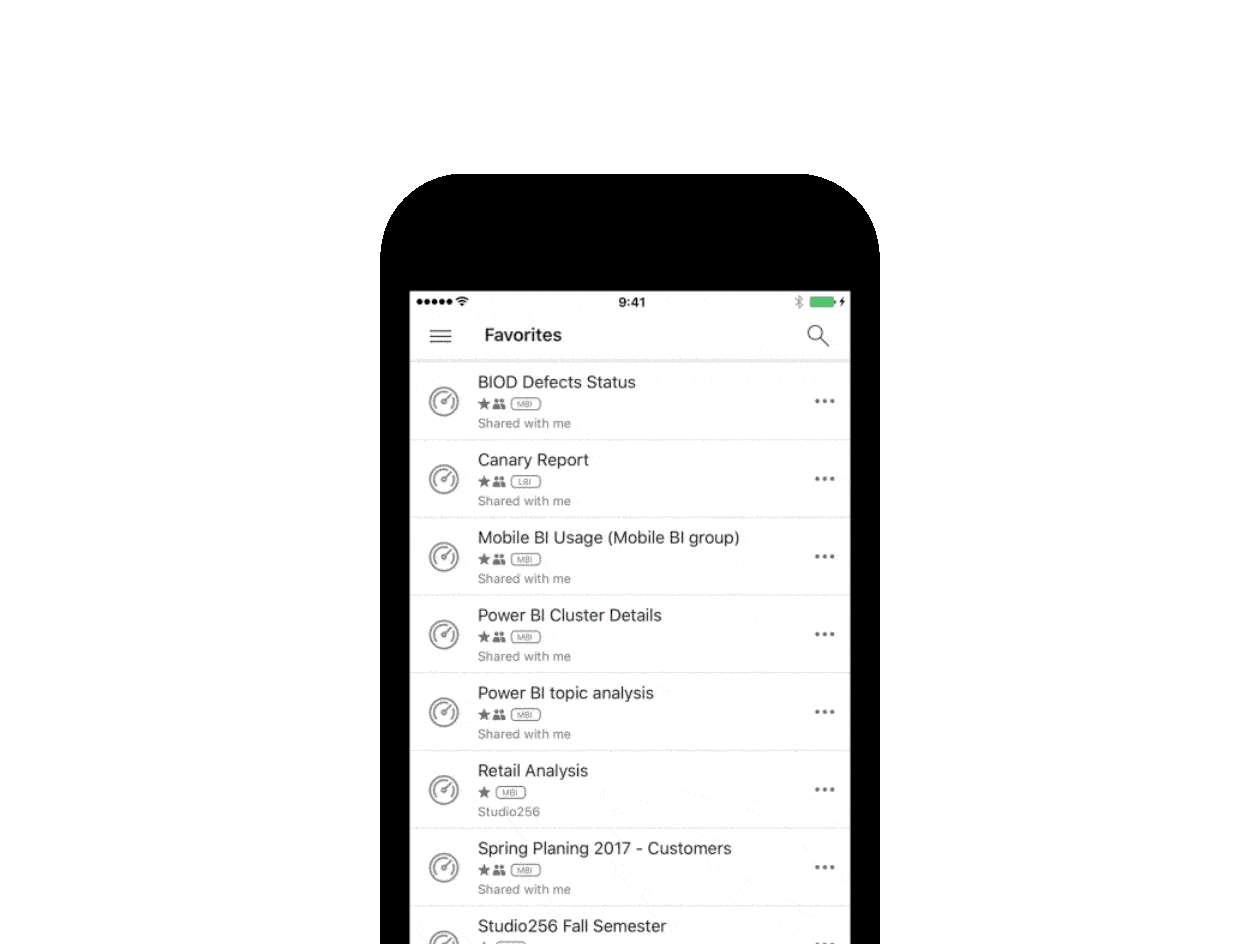Show more options for Retail Analysis
The width and height of the screenshot is (1260, 944).
(824, 790)
